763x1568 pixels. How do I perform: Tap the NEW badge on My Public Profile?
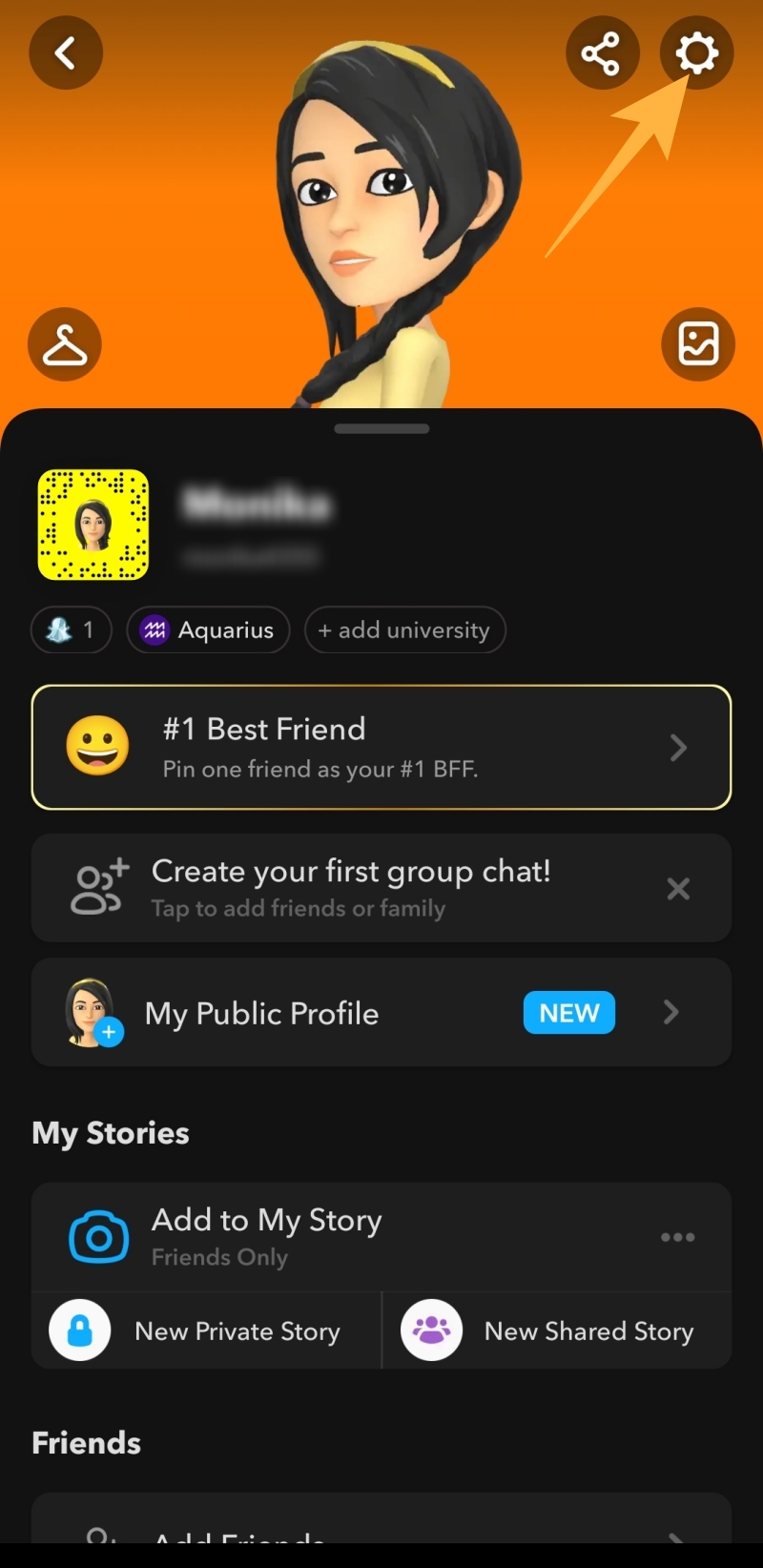coord(569,1013)
